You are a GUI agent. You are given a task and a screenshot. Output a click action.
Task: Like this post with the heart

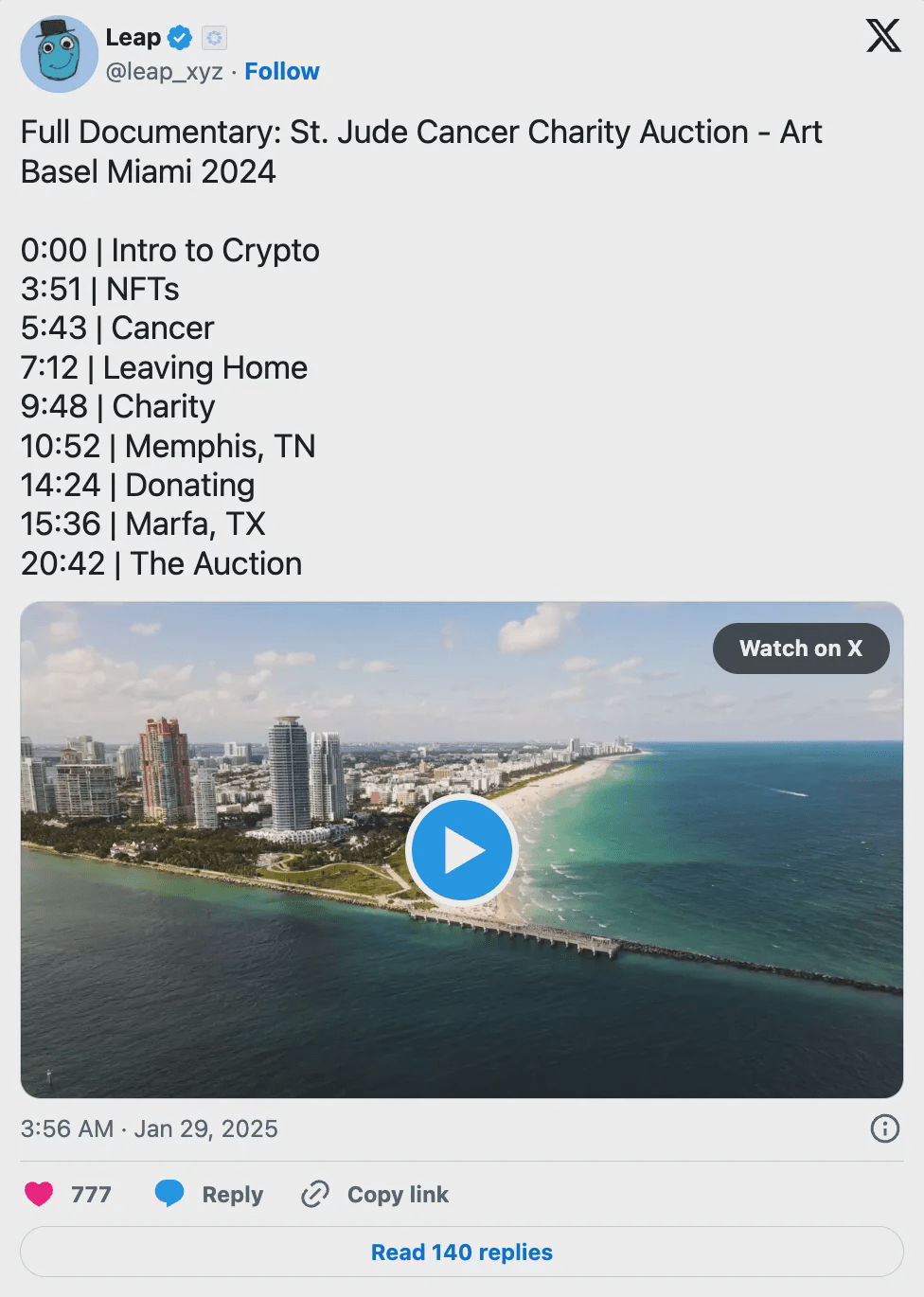coord(39,1194)
